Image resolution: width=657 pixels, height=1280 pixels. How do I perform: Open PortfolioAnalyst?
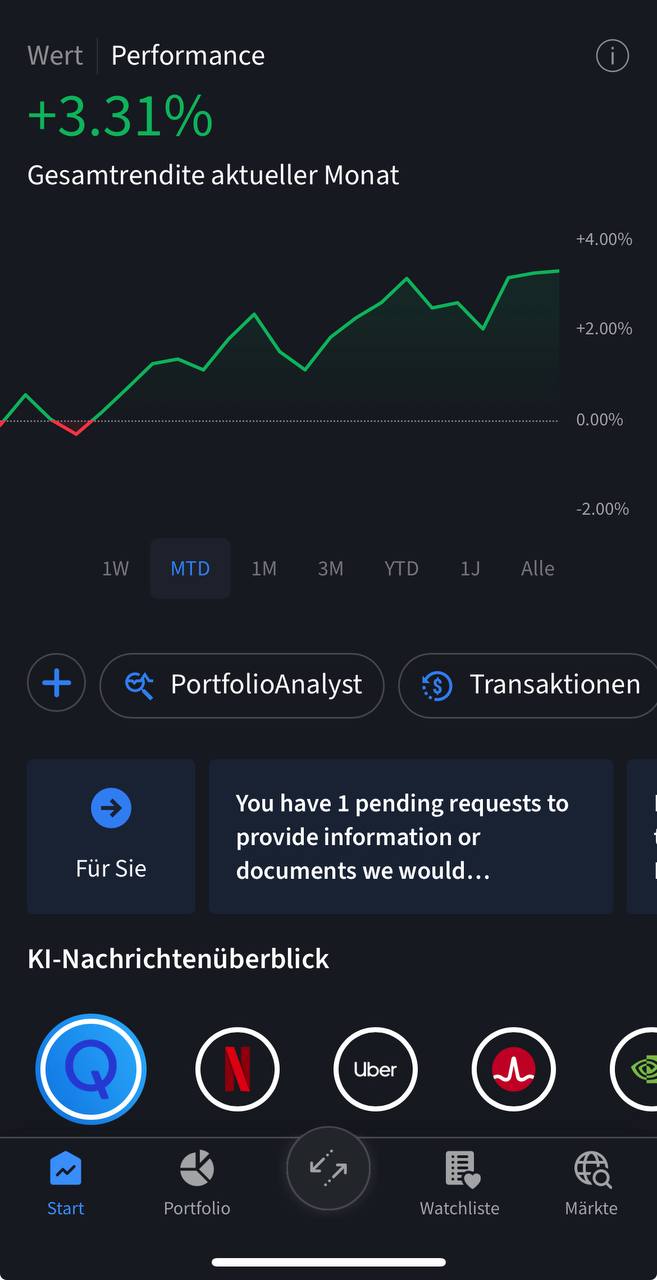click(242, 685)
